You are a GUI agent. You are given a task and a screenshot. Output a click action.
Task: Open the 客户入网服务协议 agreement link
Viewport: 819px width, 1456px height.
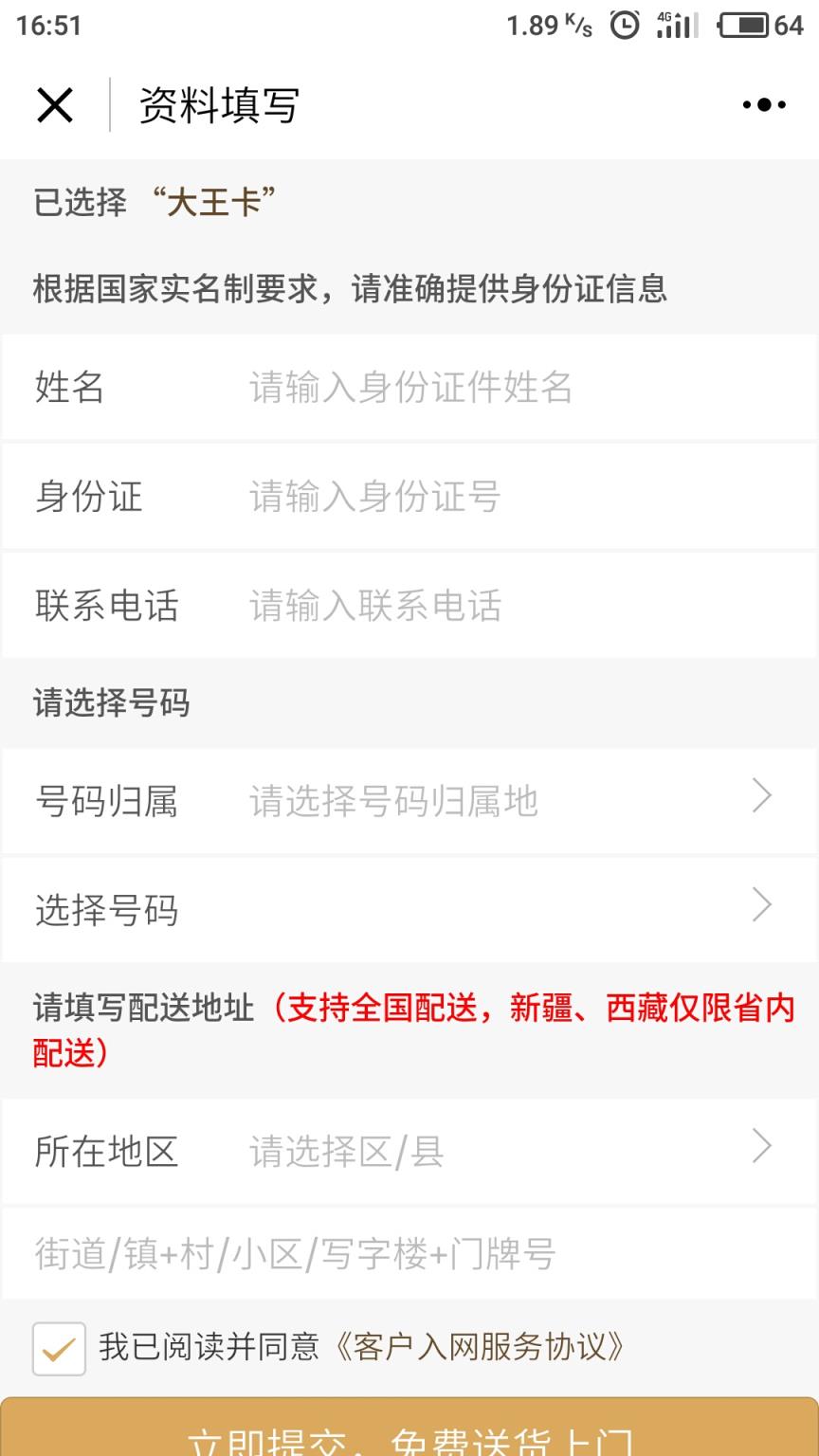[x=485, y=1347]
